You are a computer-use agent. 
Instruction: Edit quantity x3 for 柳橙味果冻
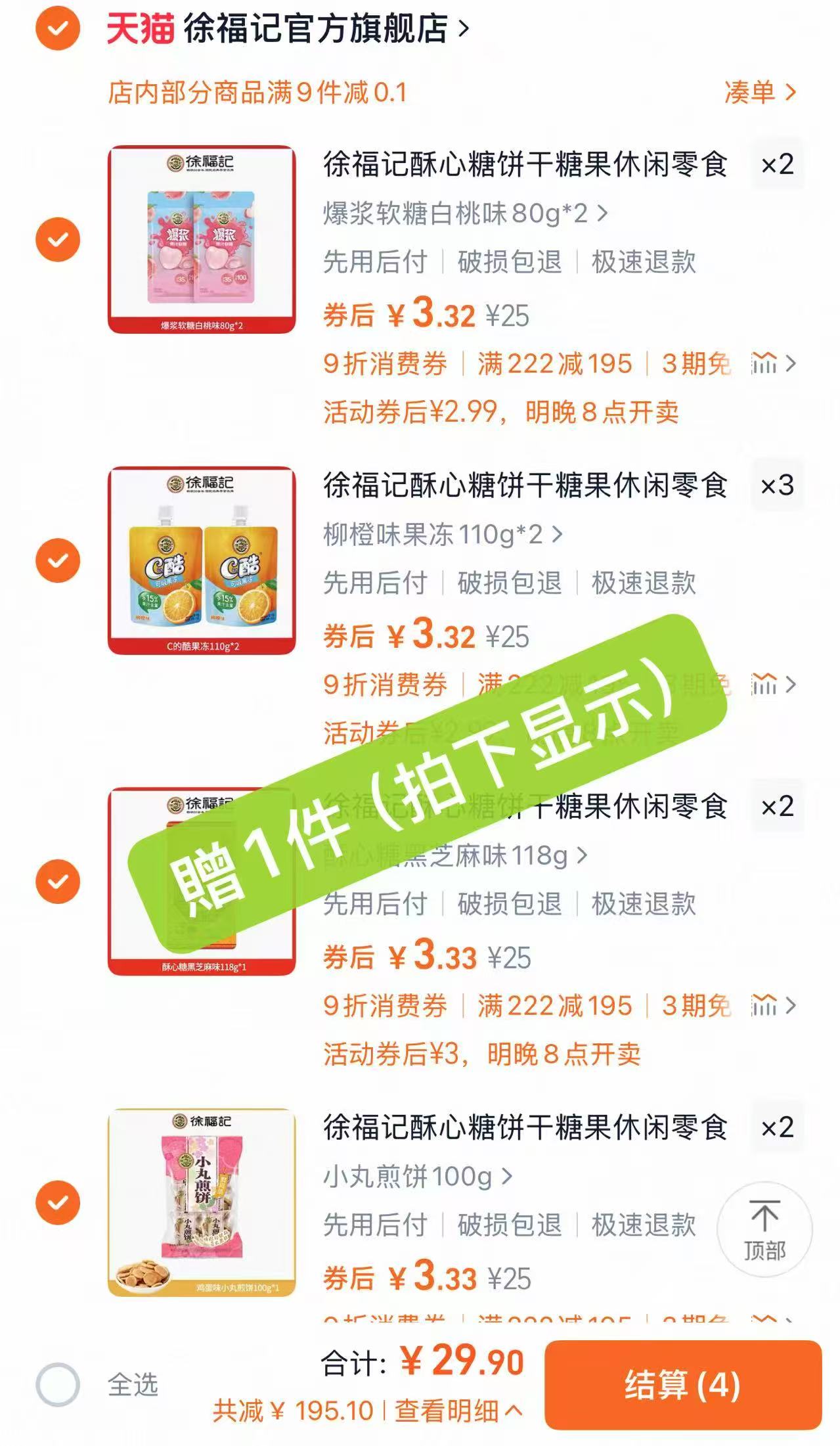pos(778,486)
